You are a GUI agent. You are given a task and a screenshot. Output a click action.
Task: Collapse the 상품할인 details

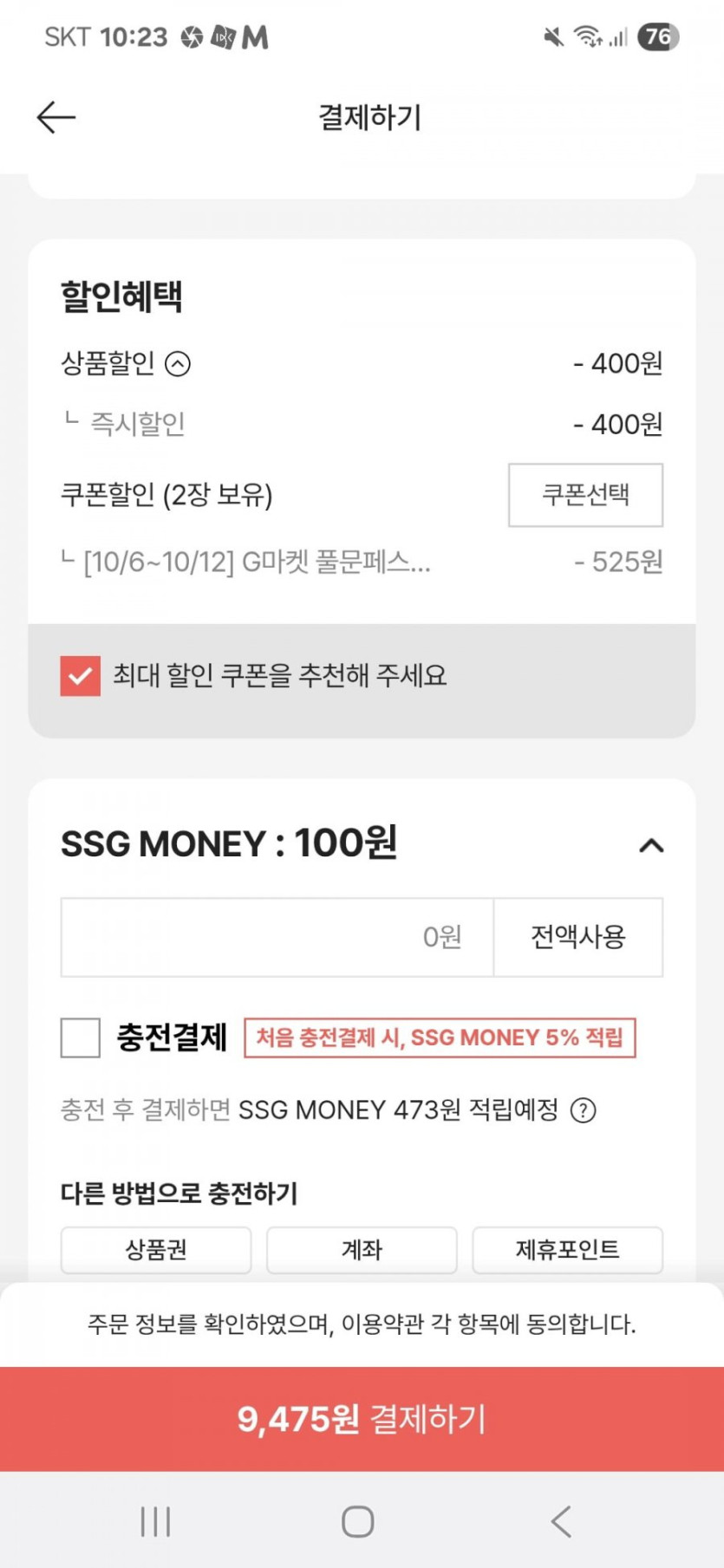pos(178,363)
